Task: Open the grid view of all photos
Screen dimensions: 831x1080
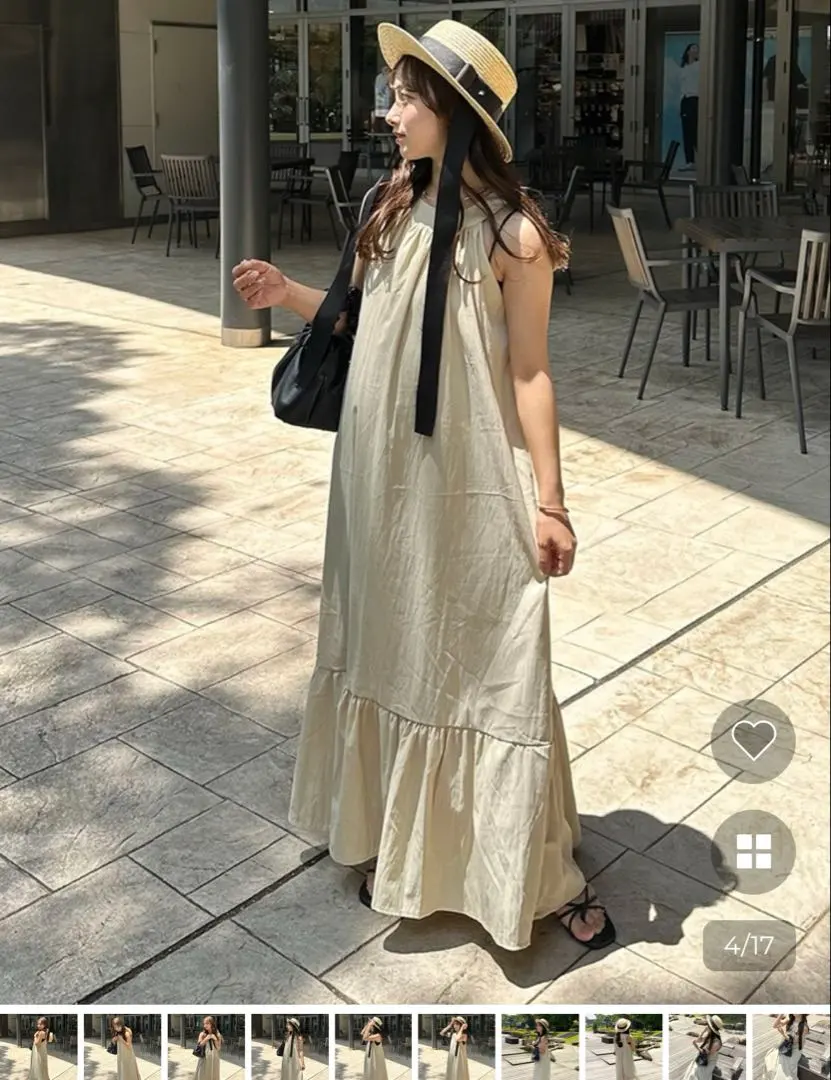Action: point(753,851)
